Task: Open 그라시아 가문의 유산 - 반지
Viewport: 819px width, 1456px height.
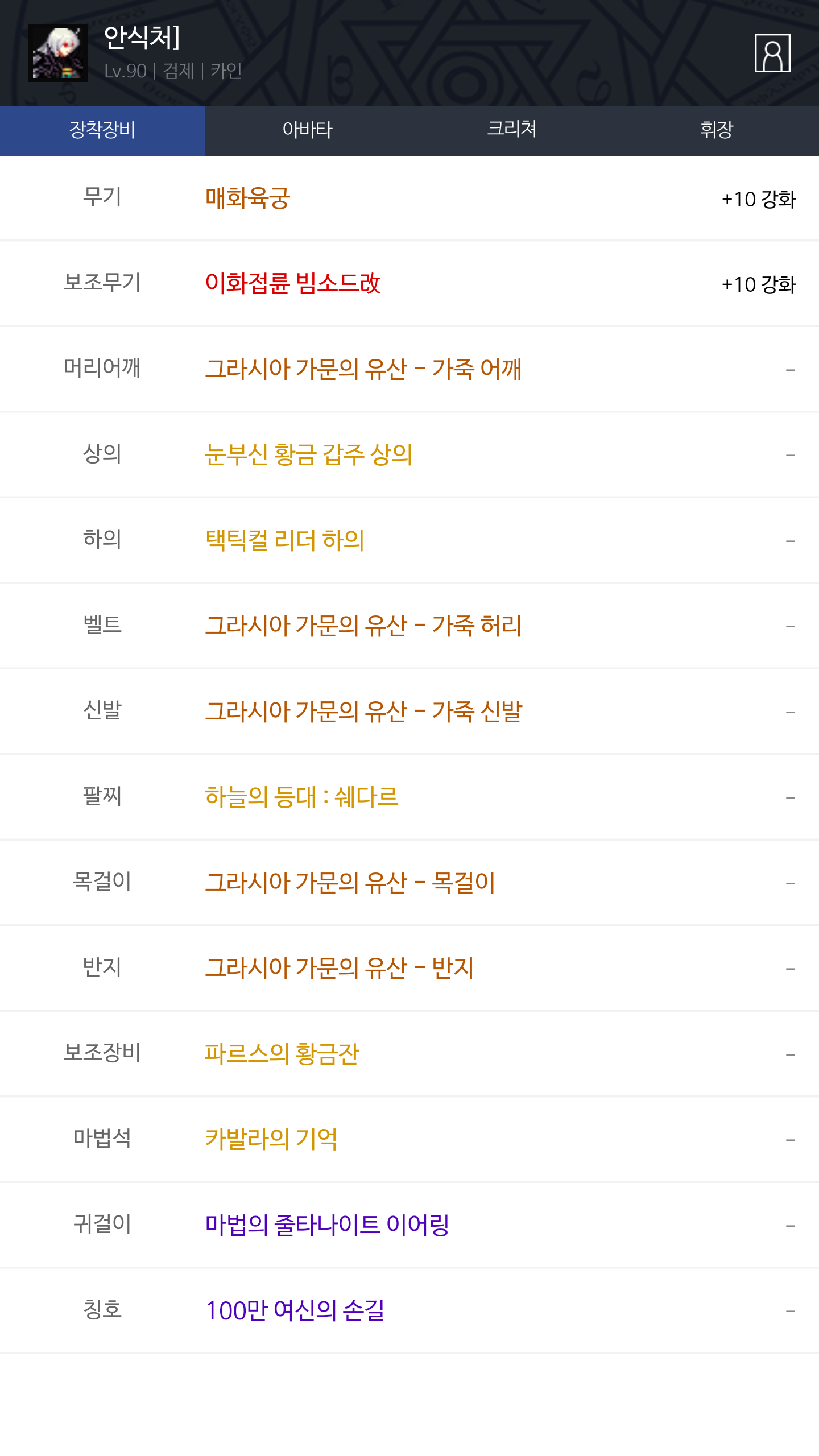Action: (x=340, y=968)
